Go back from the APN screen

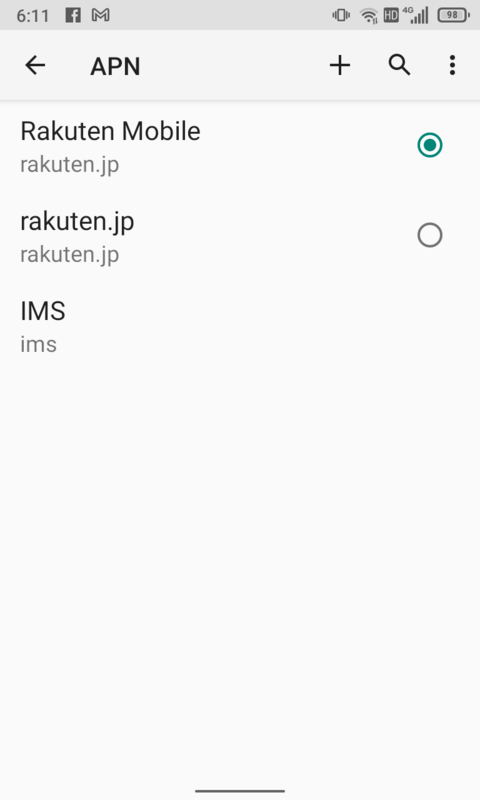pyautogui.click(x=35, y=65)
